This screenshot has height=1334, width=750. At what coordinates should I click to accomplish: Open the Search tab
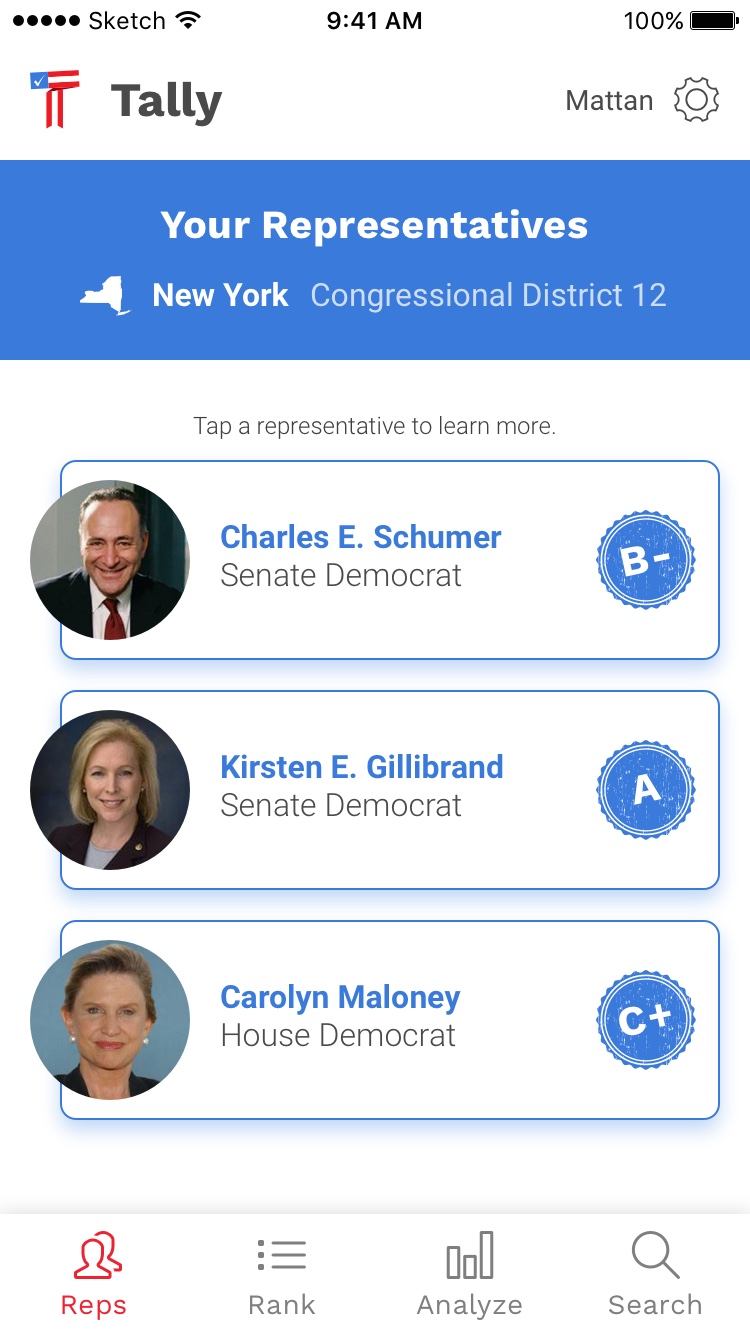pos(655,1274)
